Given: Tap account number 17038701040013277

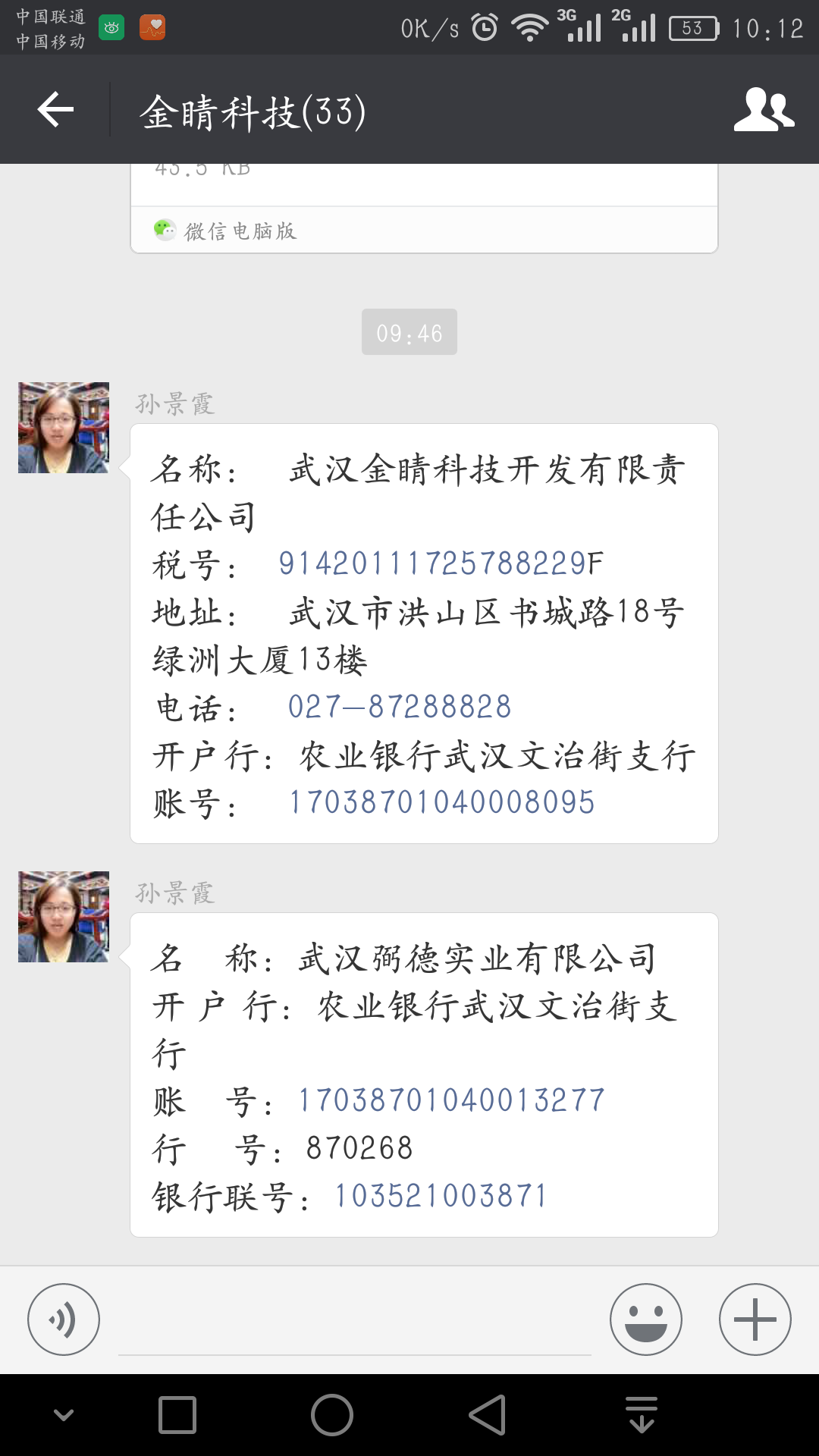Looking at the screenshot, I should coord(452,1100).
